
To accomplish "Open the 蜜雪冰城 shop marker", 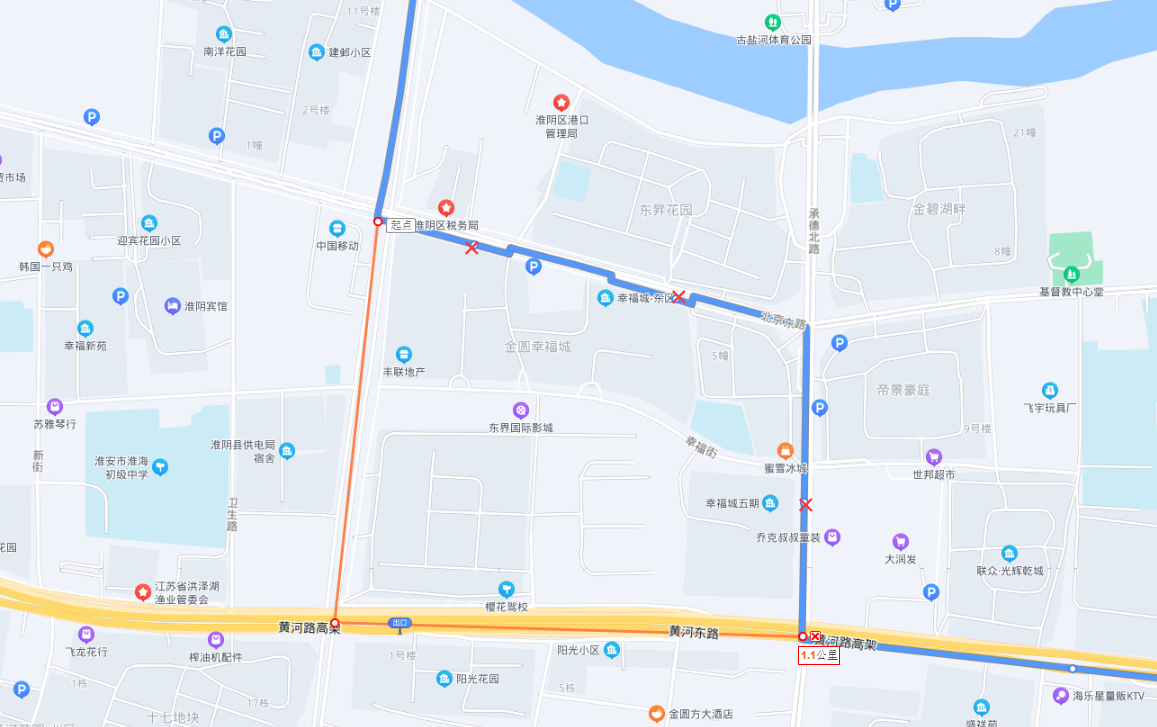I will coord(785,451).
